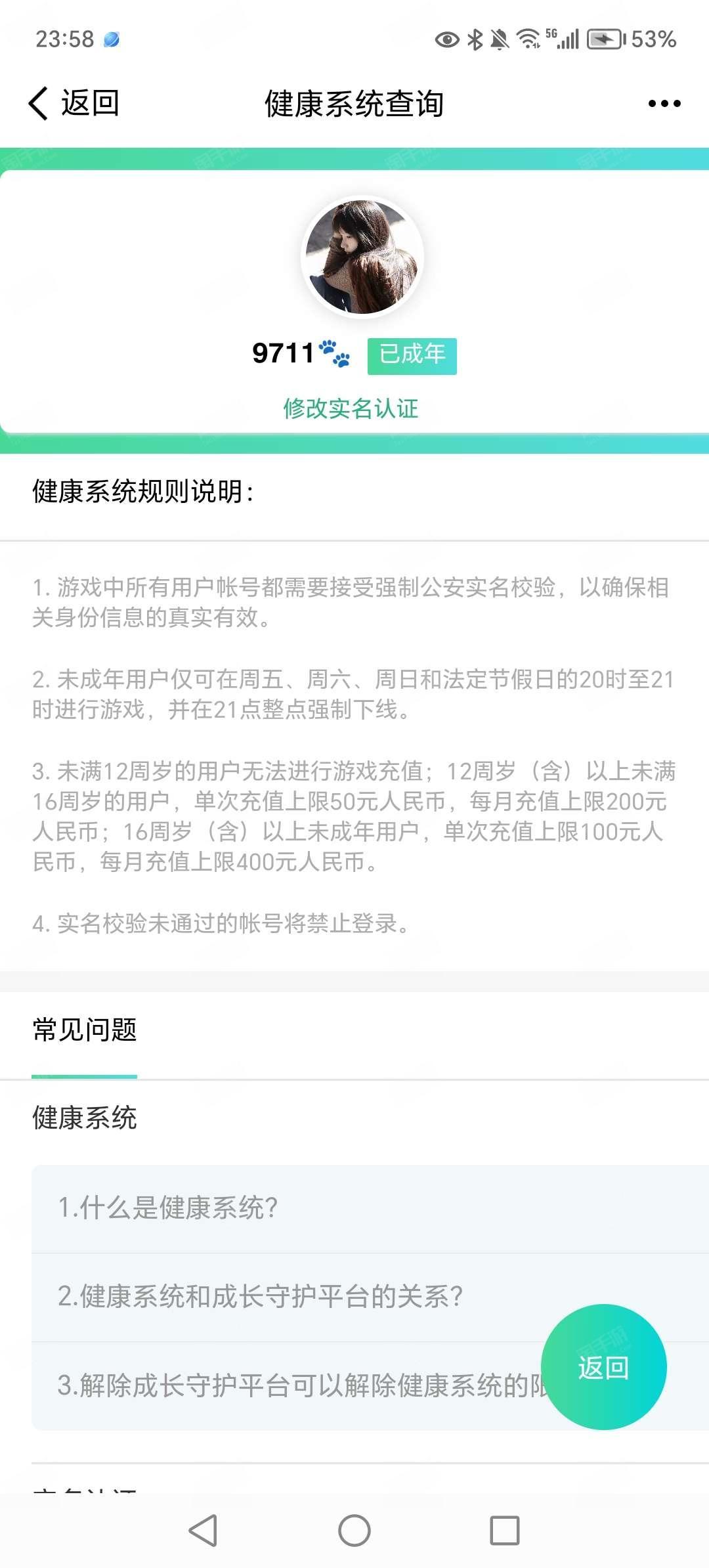Open question 1.什么是健康系统?
The width and height of the screenshot is (709, 1568).
coord(370,1208)
